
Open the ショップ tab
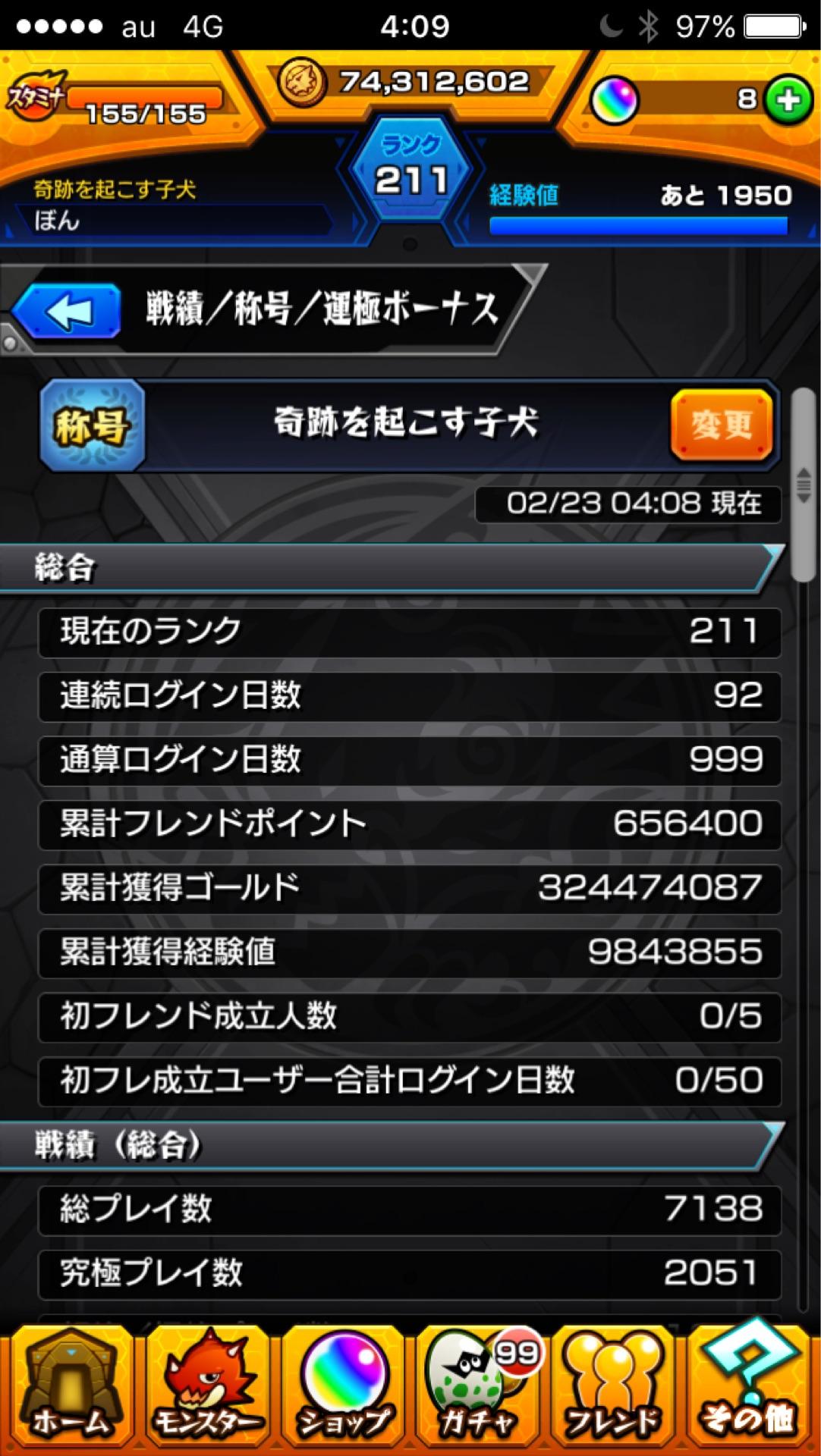(343, 1387)
